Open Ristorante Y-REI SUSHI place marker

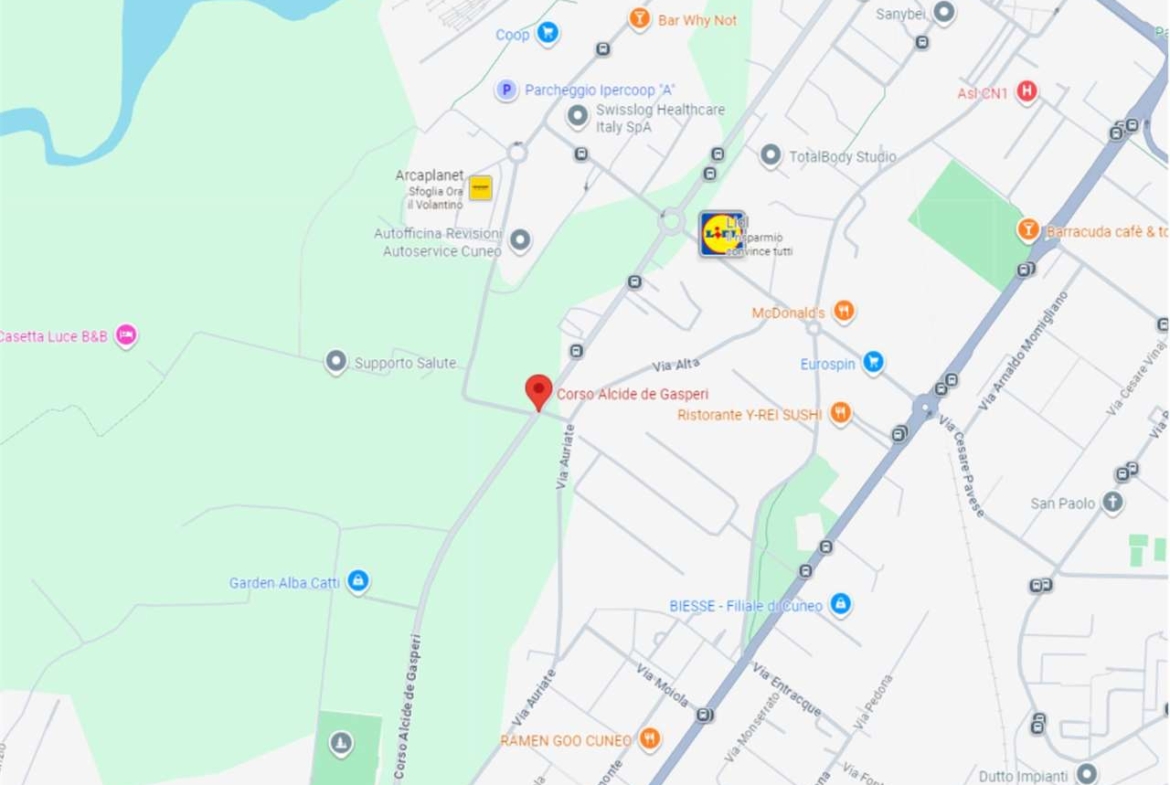[x=841, y=413]
